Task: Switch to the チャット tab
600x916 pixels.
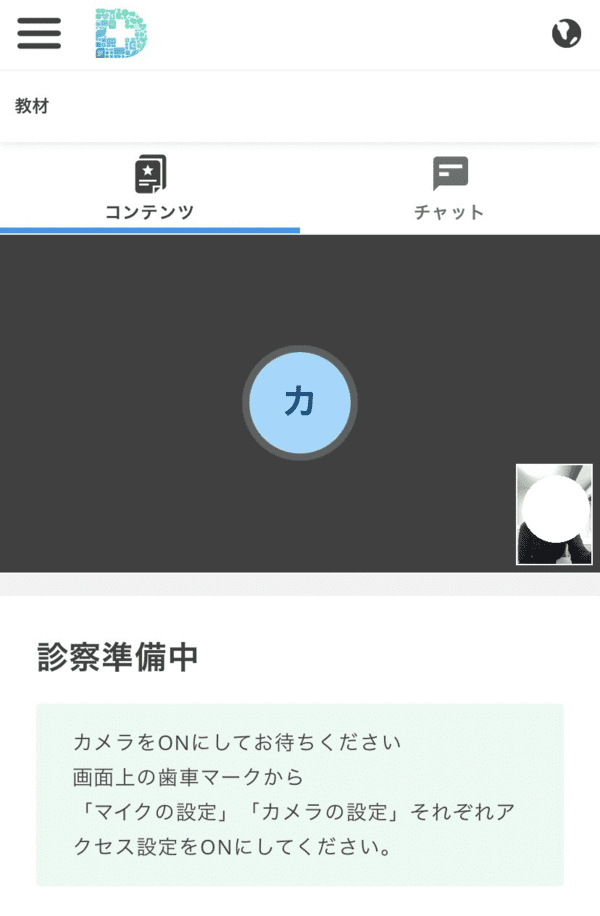Action: tap(450, 188)
